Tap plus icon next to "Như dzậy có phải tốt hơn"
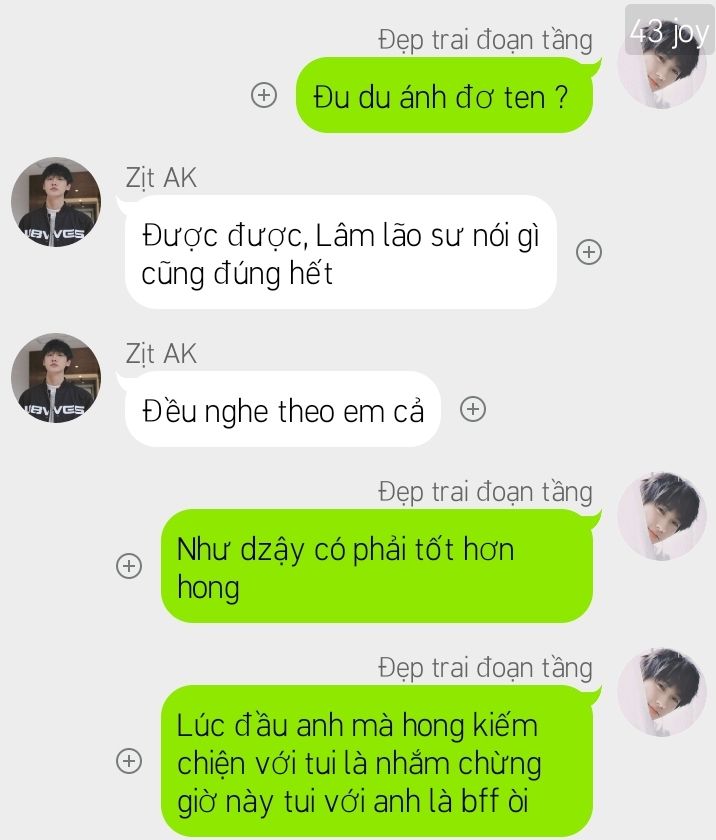Image resolution: width=716 pixels, height=840 pixels. (129, 566)
